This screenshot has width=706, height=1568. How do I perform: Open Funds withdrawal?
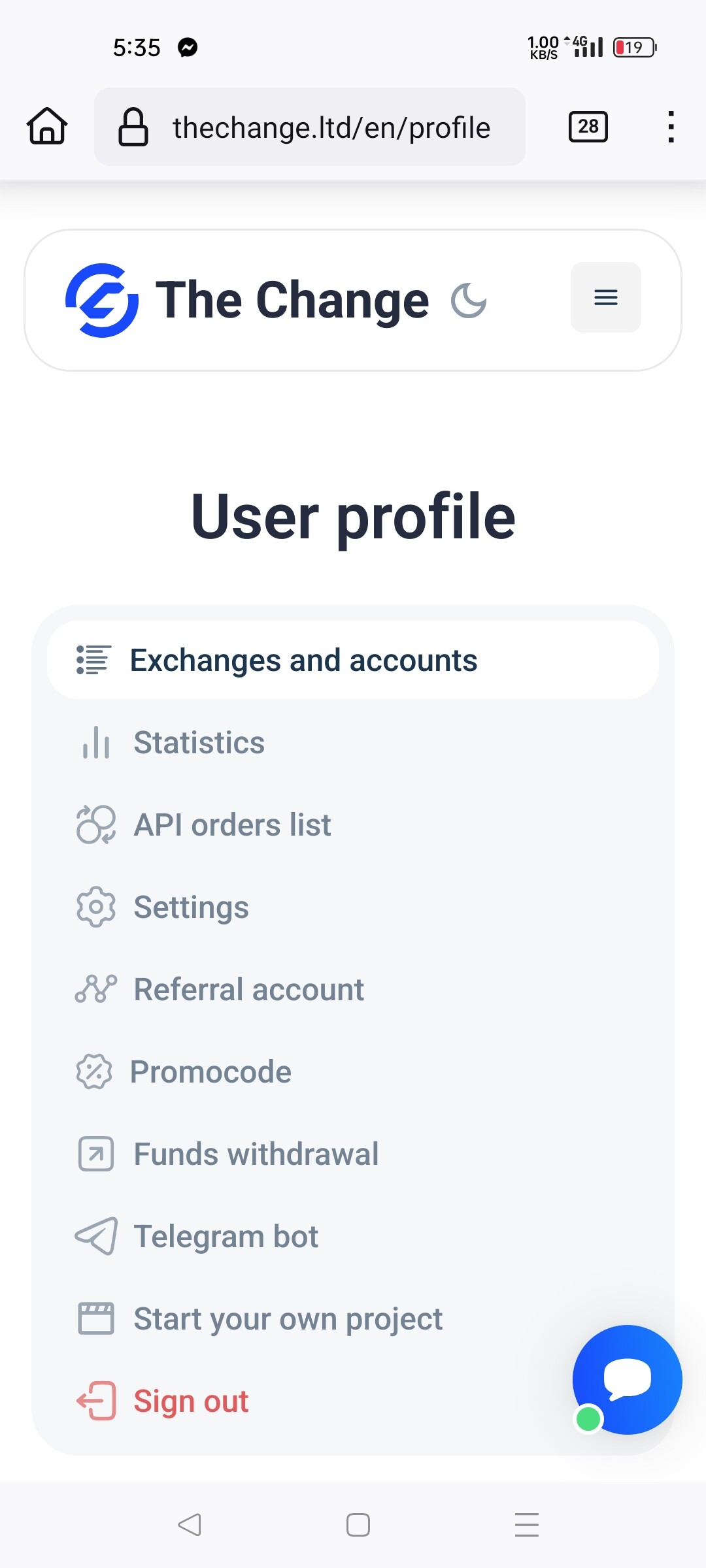pyautogui.click(x=353, y=1154)
